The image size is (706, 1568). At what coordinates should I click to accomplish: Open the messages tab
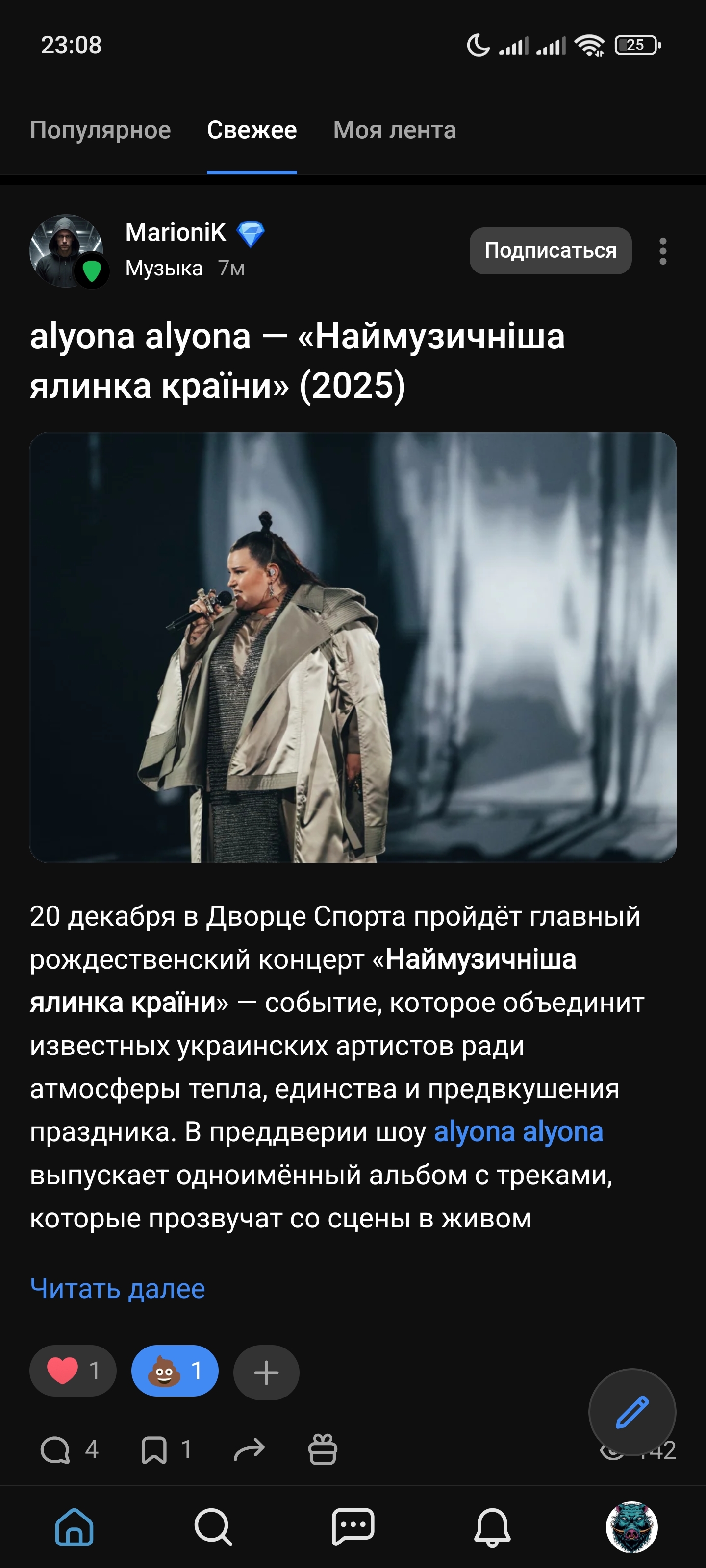353,1527
